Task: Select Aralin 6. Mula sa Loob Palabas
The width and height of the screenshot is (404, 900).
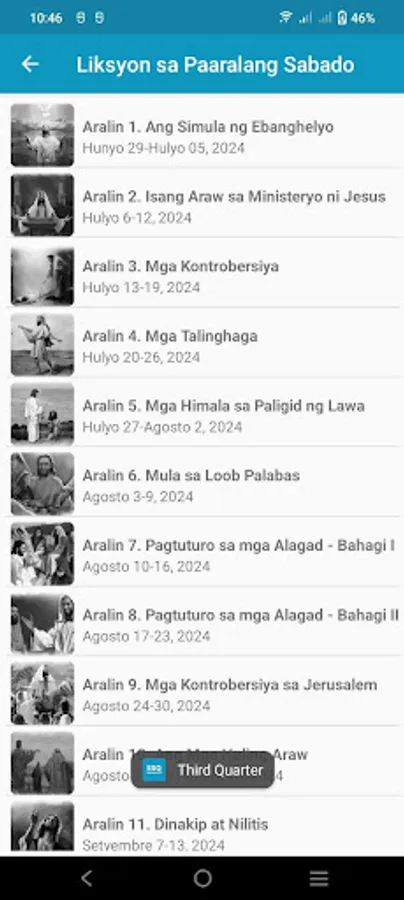Action: click(202, 484)
